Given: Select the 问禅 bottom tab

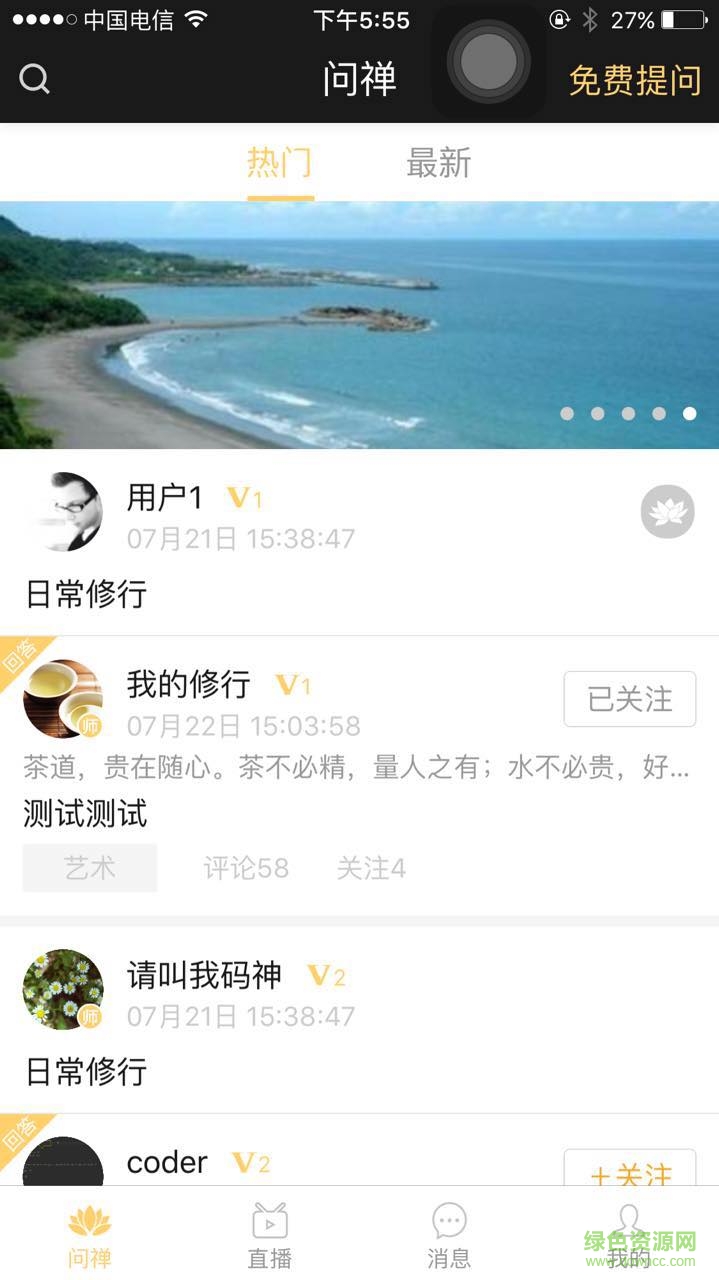Looking at the screenshot, I should click(x=89, y=1235).
